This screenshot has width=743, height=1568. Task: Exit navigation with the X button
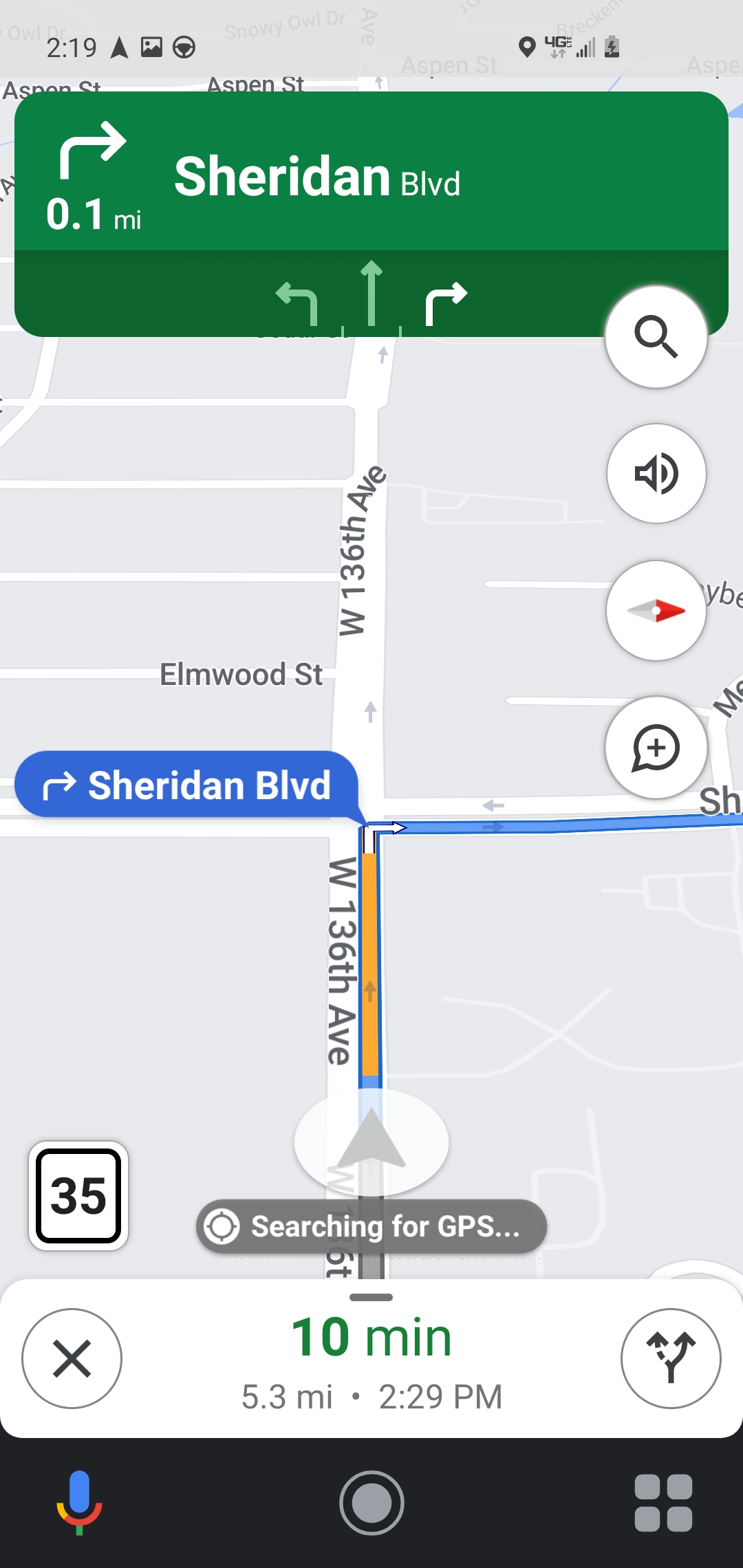point(72,1359)
